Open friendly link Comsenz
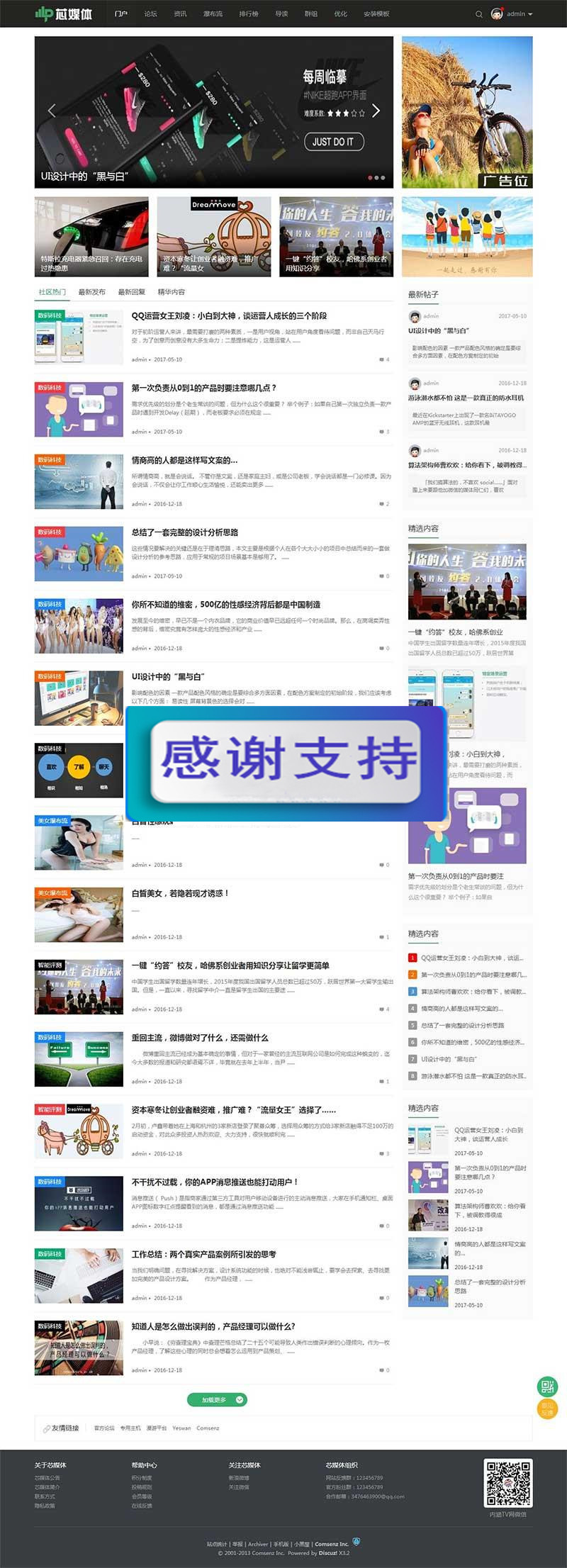The height and width of the screenshot is (1568, 567). tap(208, 1428)
